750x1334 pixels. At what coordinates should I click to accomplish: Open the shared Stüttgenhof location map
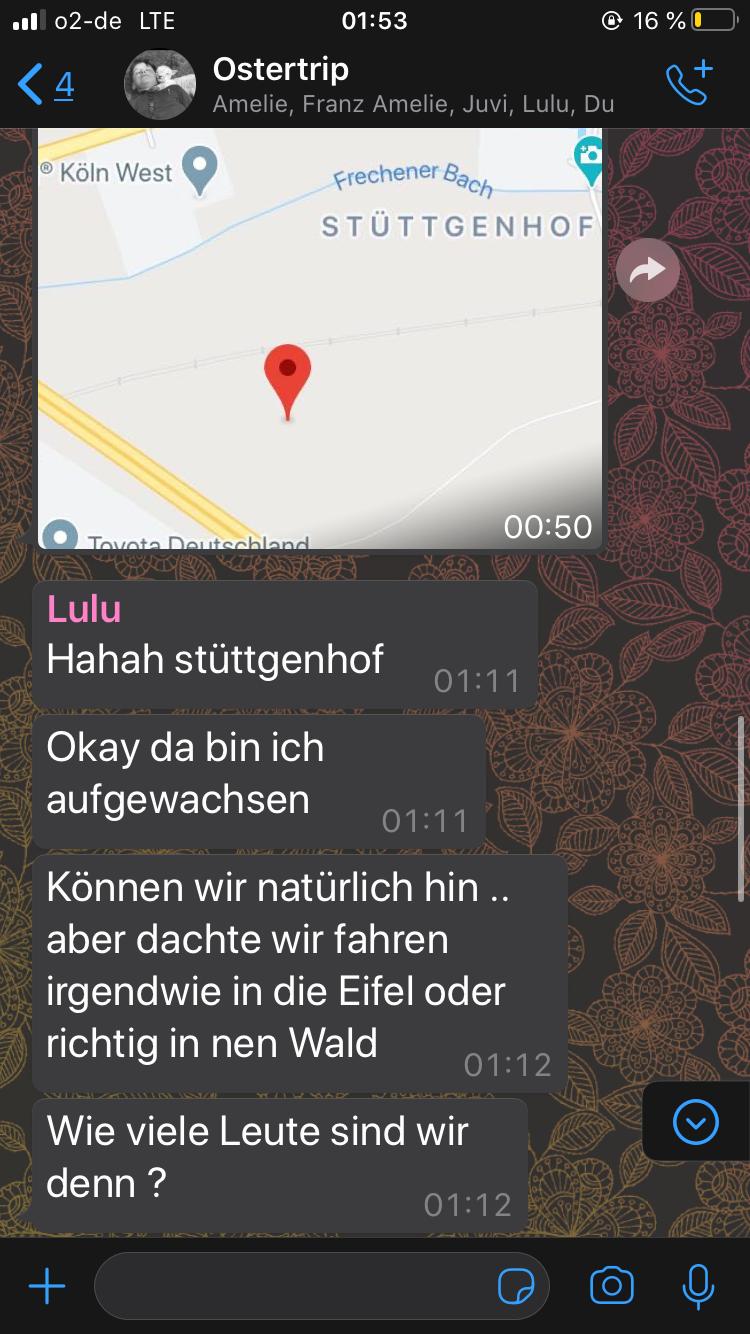coord(320,340)
